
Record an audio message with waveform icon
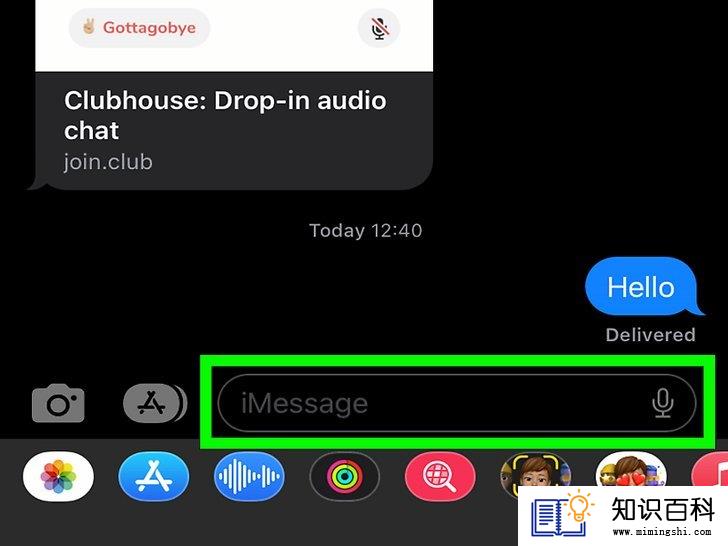[x=249, y=476]
